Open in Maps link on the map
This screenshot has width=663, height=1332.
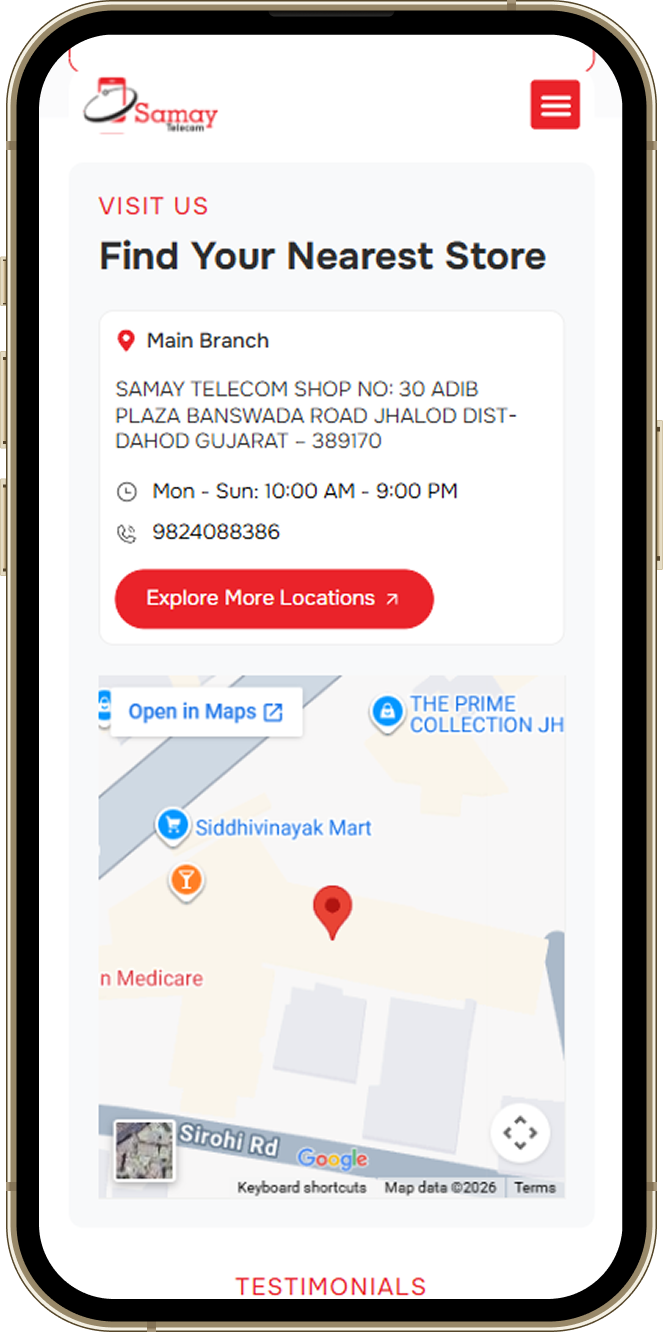[x=206, y=712]
